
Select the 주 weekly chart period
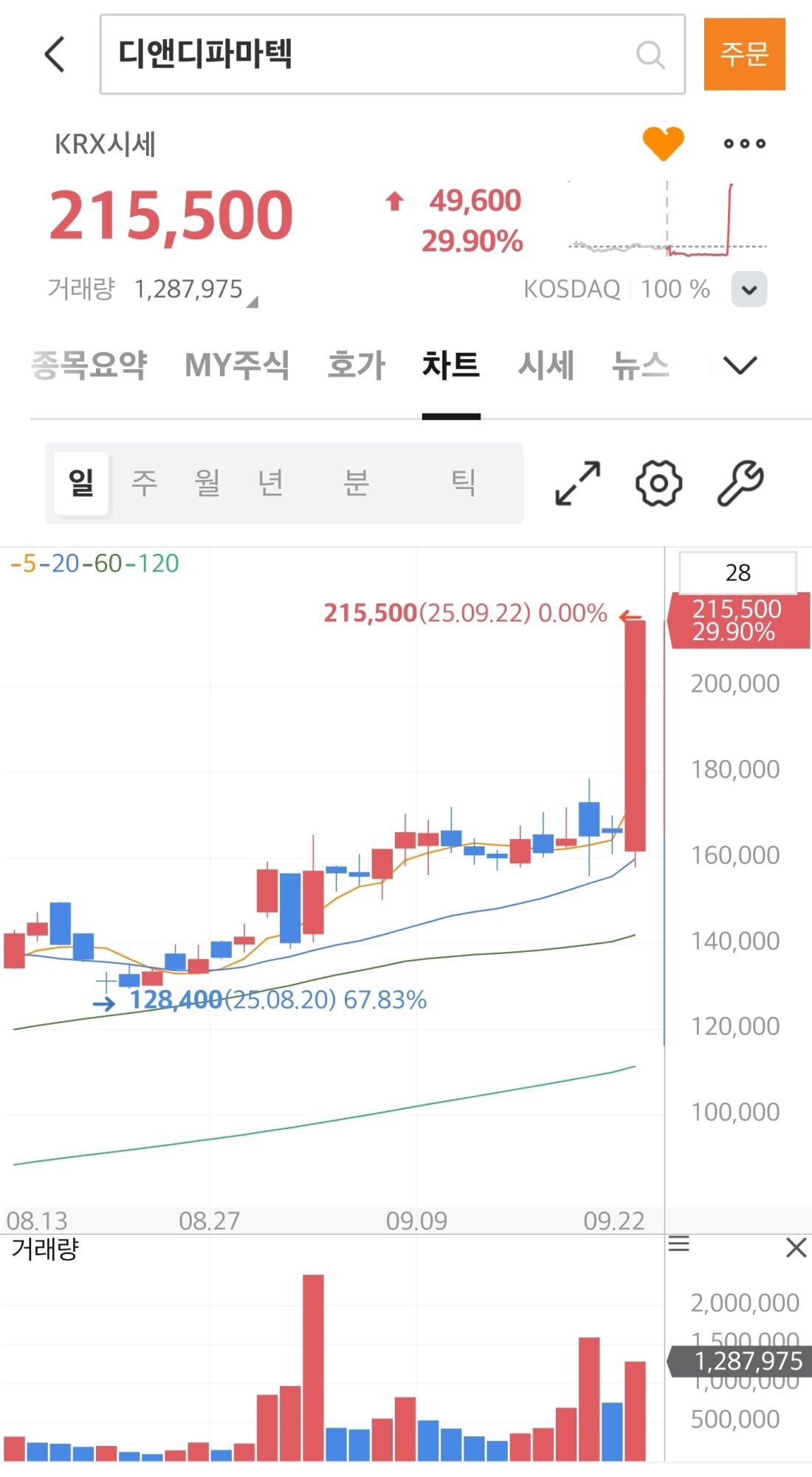144,483
